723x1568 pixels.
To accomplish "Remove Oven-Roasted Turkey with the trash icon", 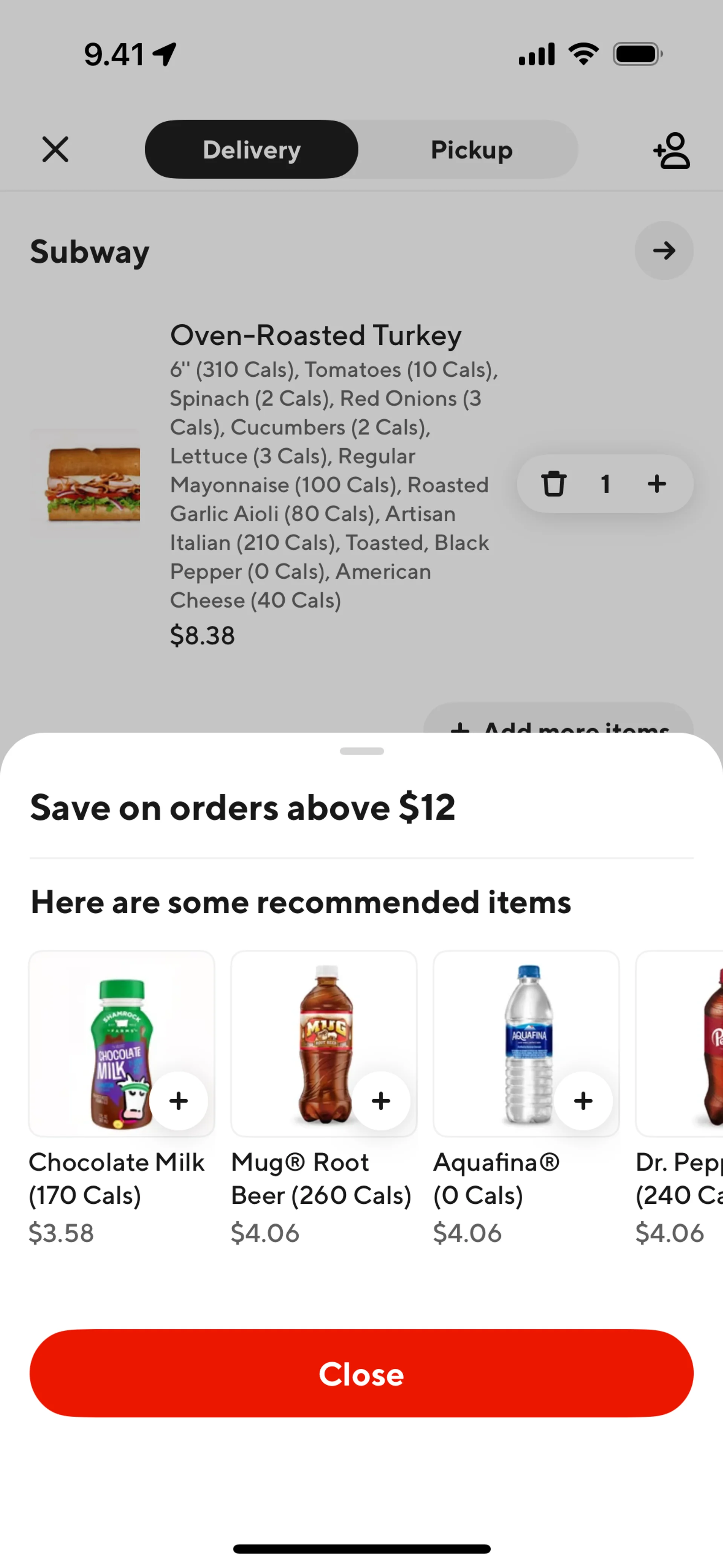I will click(553, 484).
